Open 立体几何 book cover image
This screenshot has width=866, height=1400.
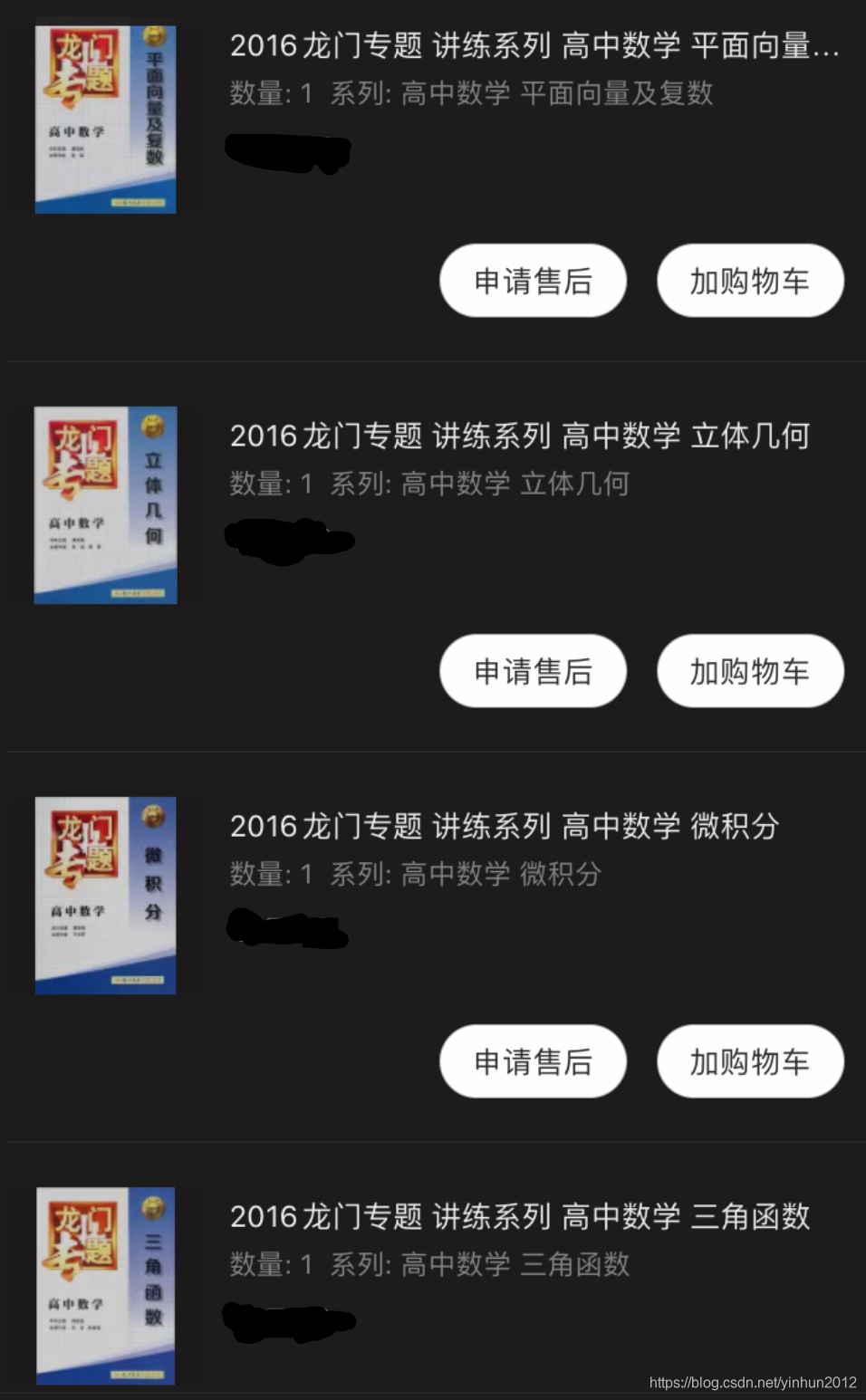pos(105,505)
